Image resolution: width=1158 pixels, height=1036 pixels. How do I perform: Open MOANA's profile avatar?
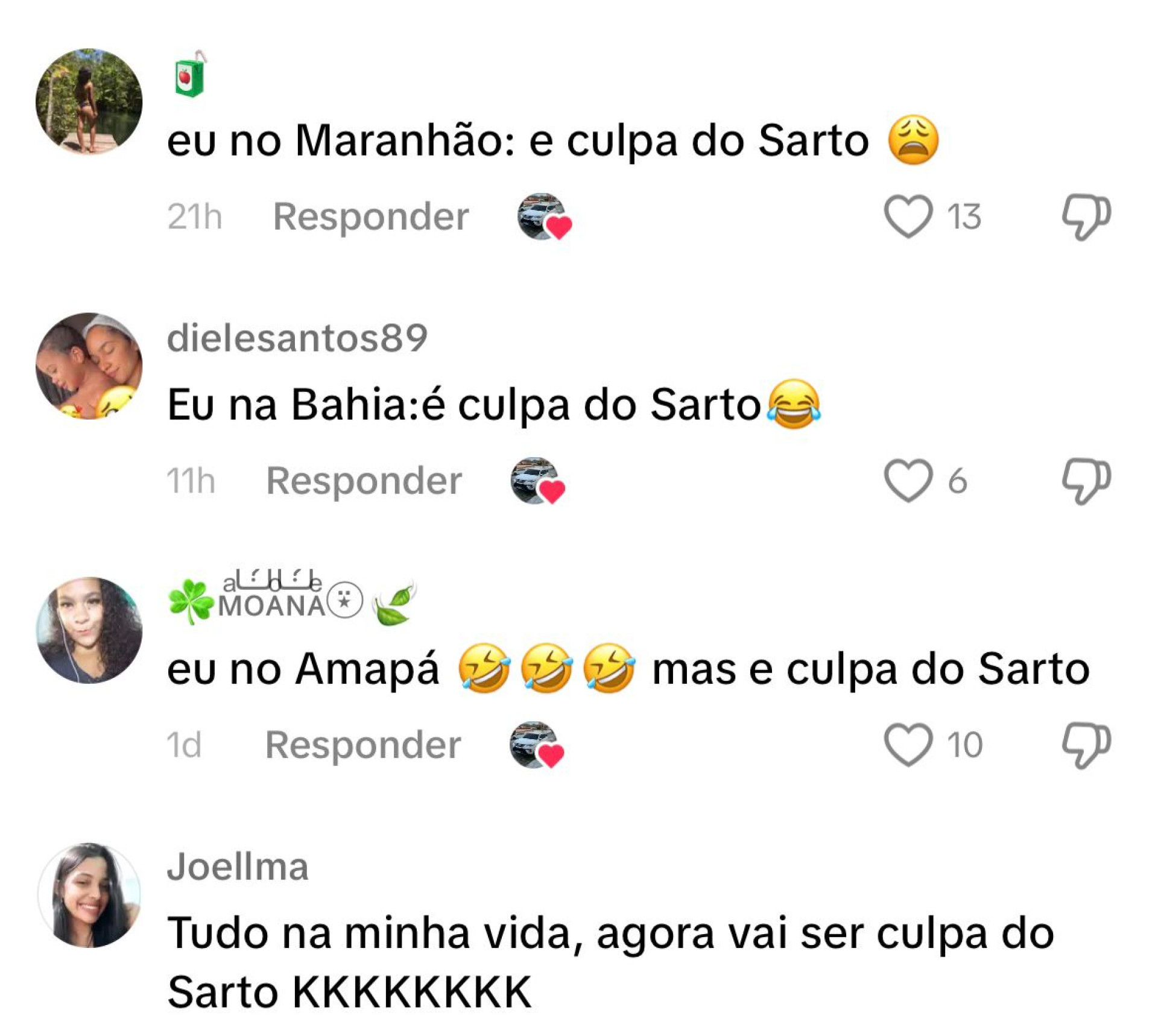[x=89, y=630]
